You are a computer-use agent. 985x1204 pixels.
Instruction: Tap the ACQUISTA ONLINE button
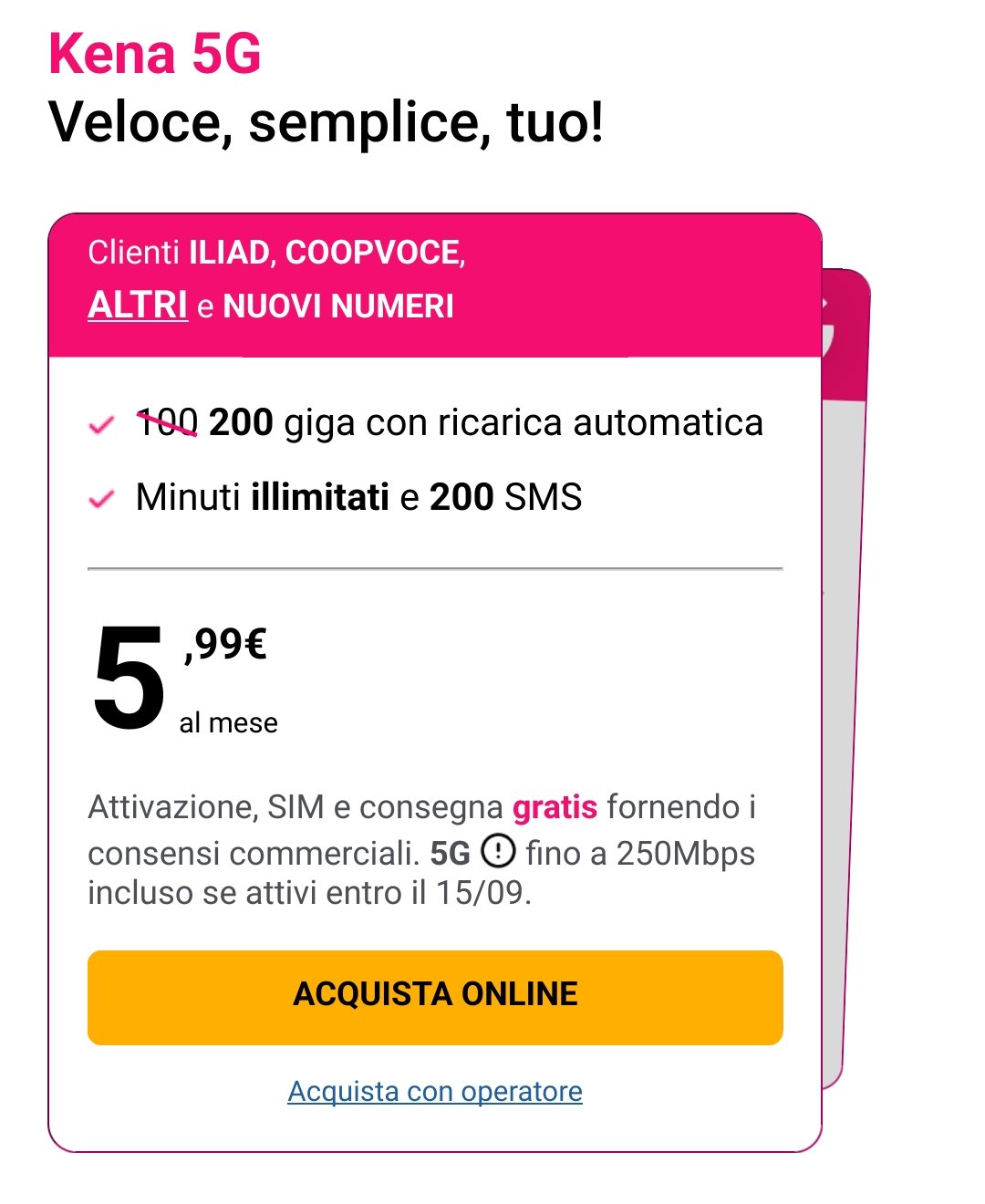pos(435,997)
